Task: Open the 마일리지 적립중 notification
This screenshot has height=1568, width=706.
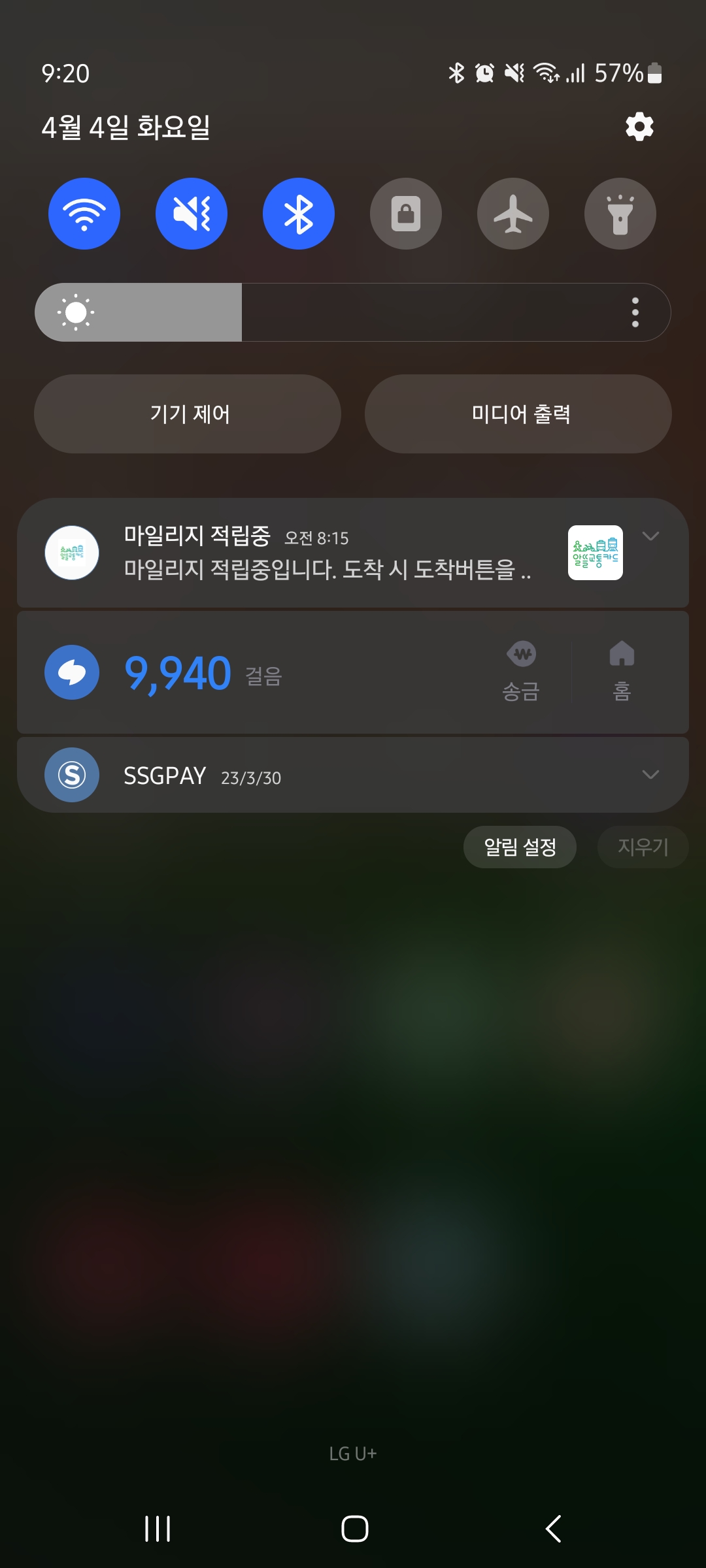Action: coord(327,554)
